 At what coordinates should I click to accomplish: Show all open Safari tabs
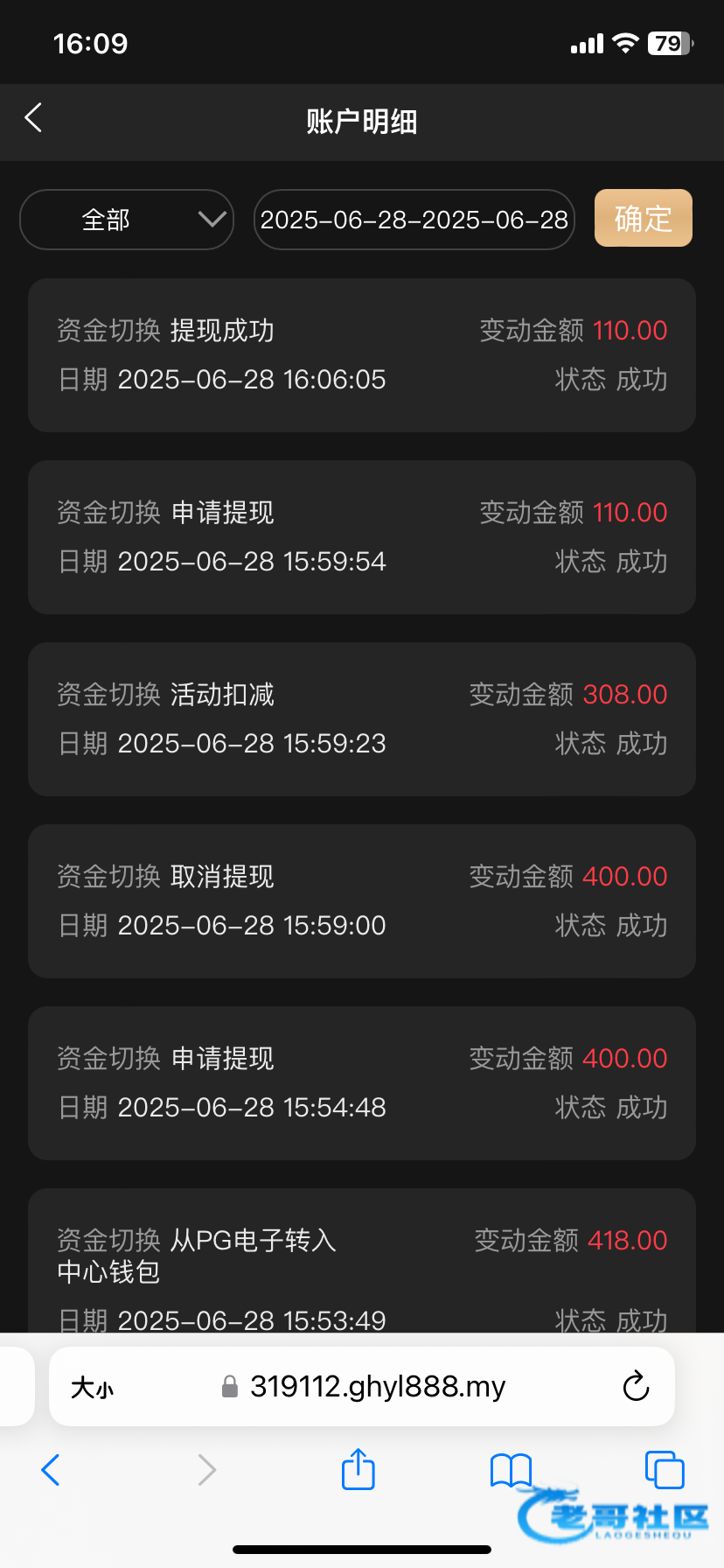click(x=664, y=1469)
